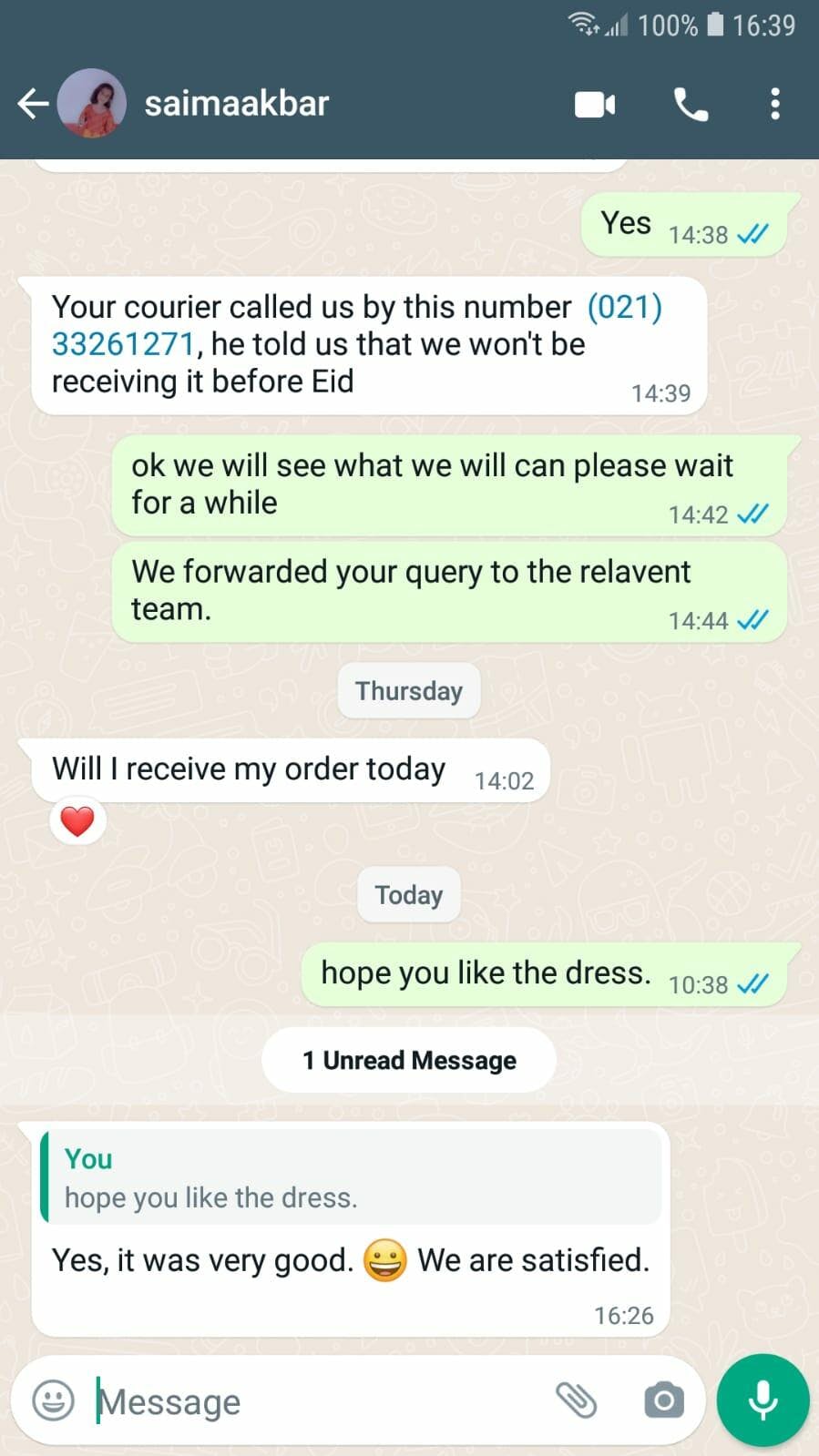Image resolution: width=819 pixels, height=1456 pixels.
Task: Open the overflow menu
Action: point(775,105)
